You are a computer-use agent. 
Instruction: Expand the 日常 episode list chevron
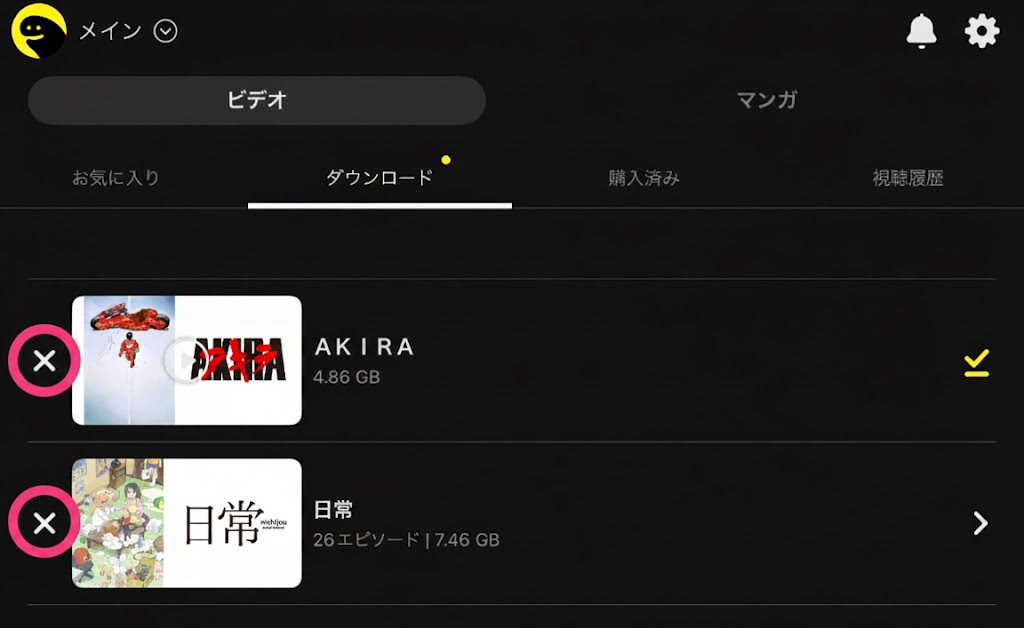(x=980, y=523)
